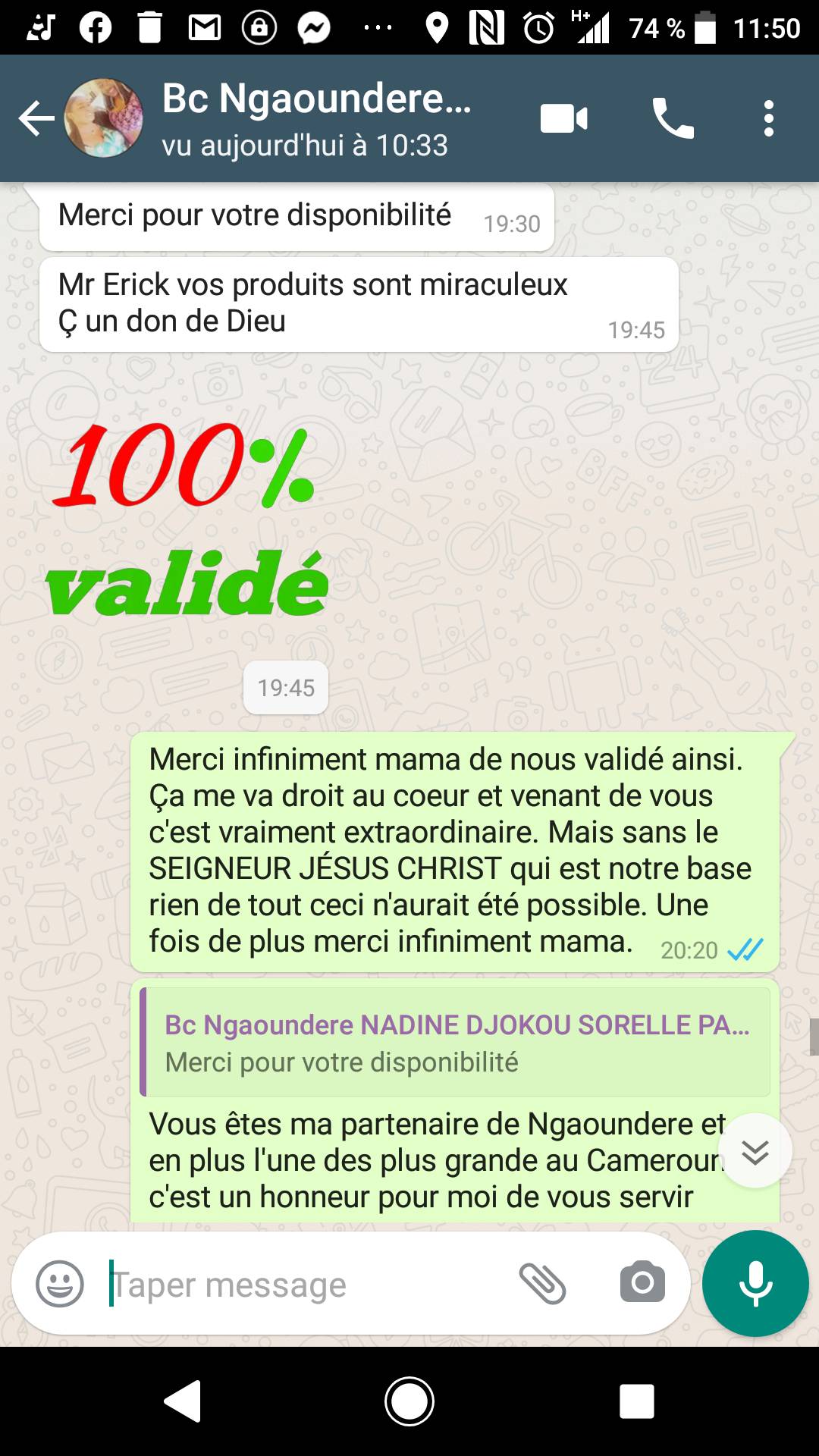Start a voice call

673,119
